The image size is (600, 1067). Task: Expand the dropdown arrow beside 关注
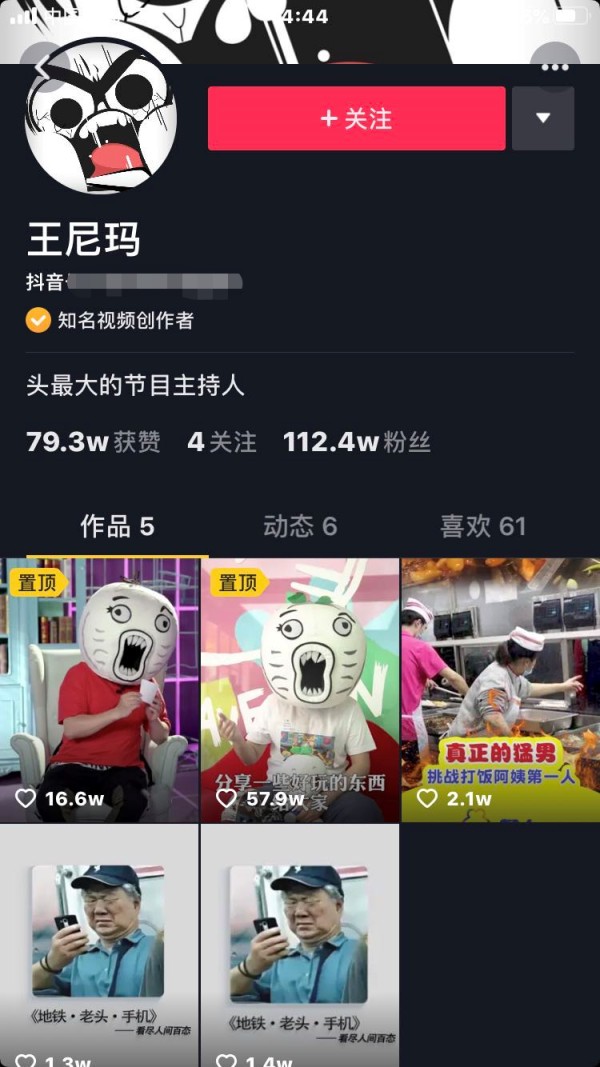tap(543, 118)
